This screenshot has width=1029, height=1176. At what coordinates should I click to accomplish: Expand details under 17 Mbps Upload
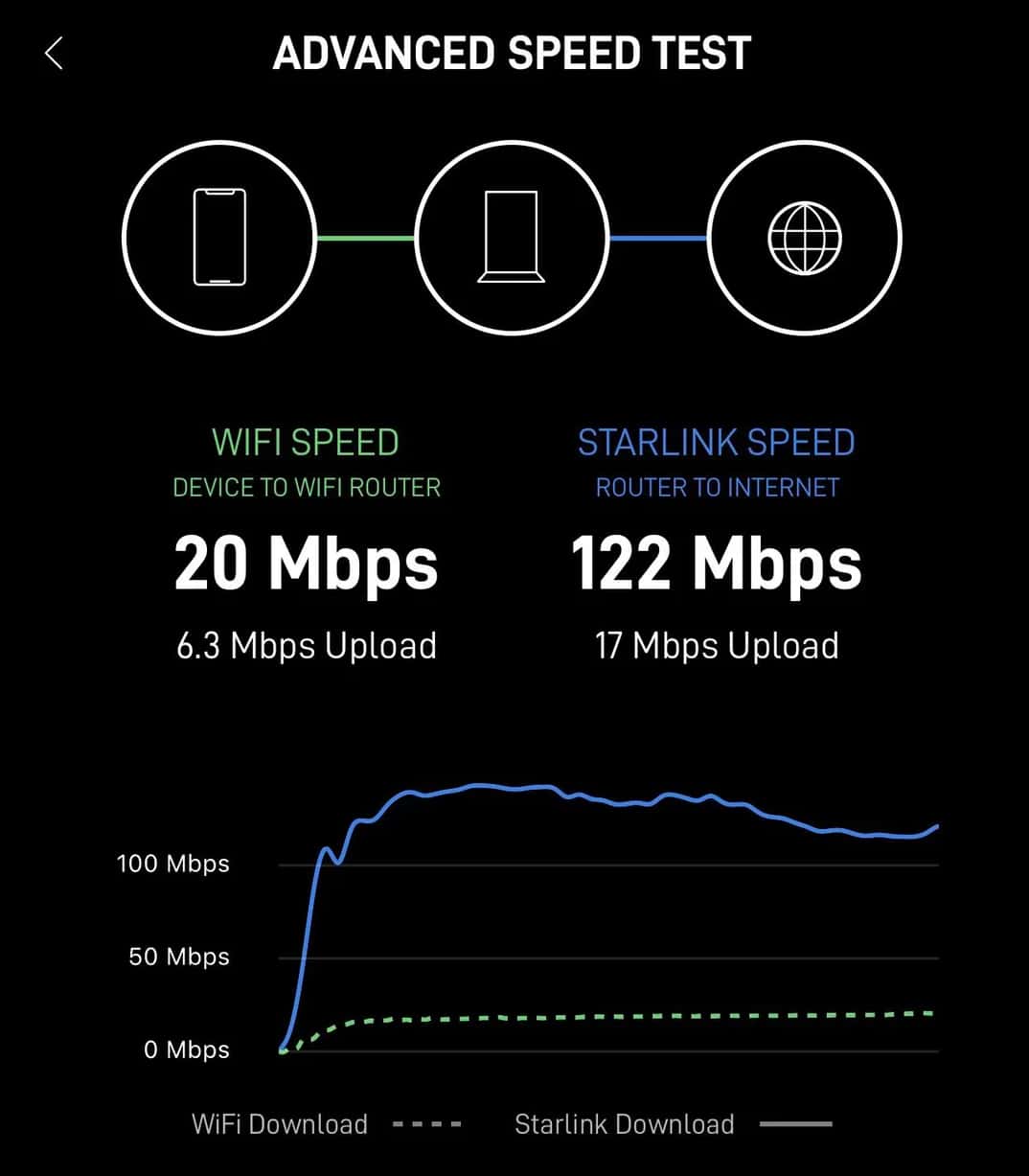coord(716,646)
